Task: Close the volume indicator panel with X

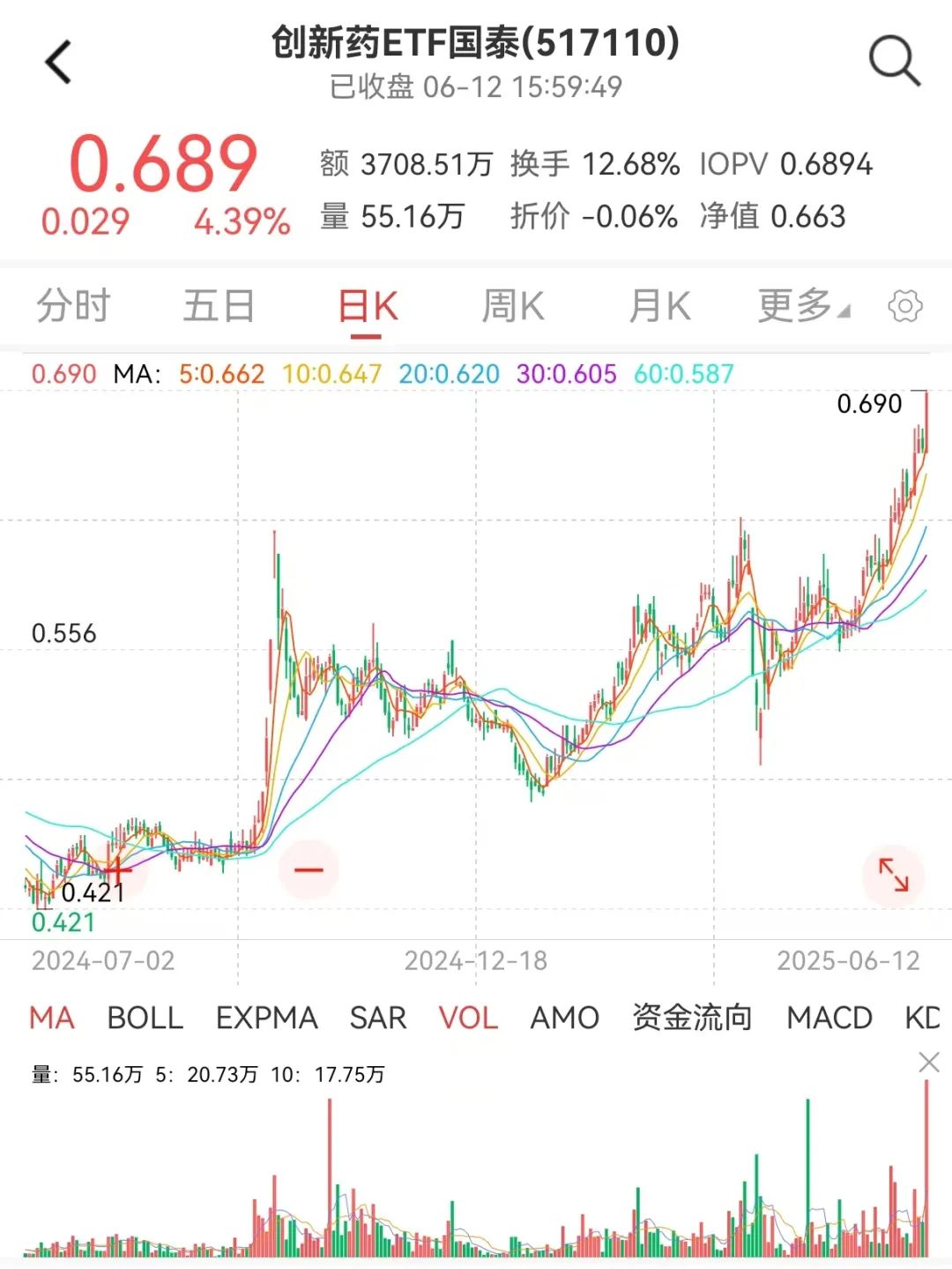Action: [x=928, y=1064]
